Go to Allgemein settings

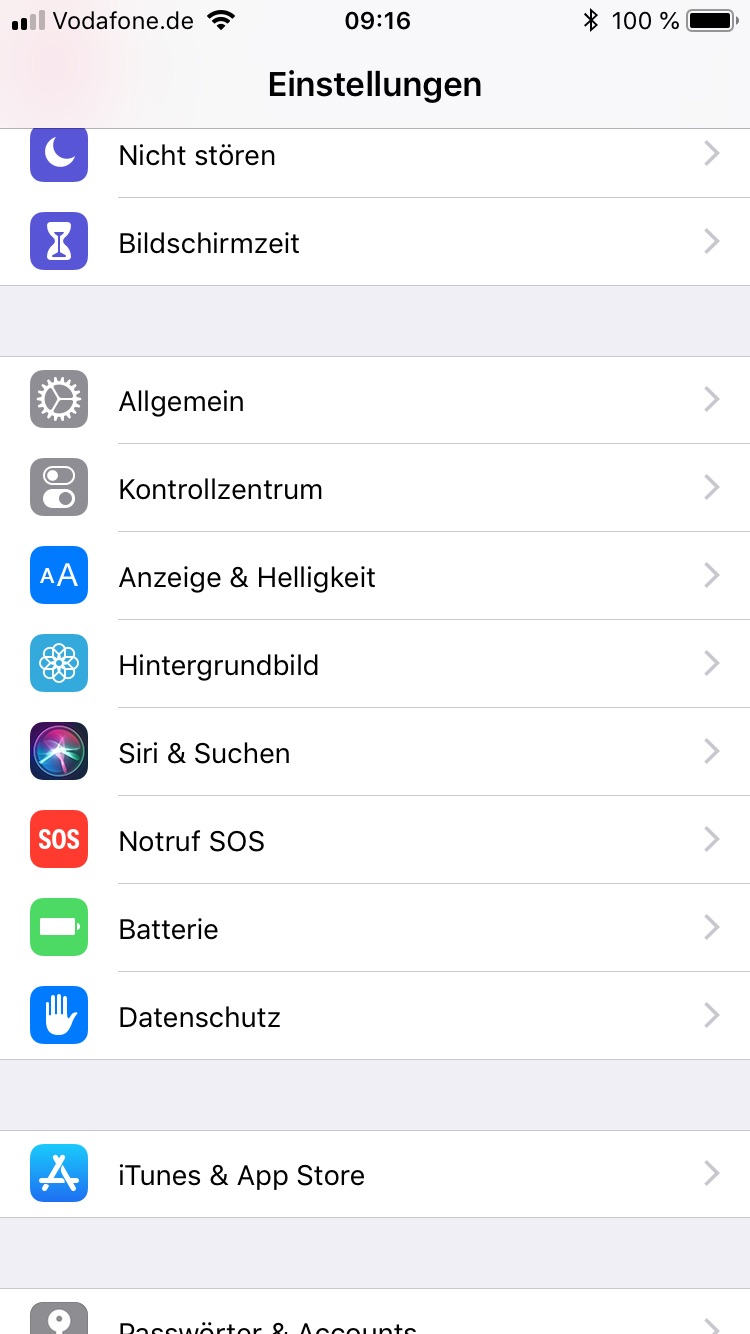pos(375,400)
